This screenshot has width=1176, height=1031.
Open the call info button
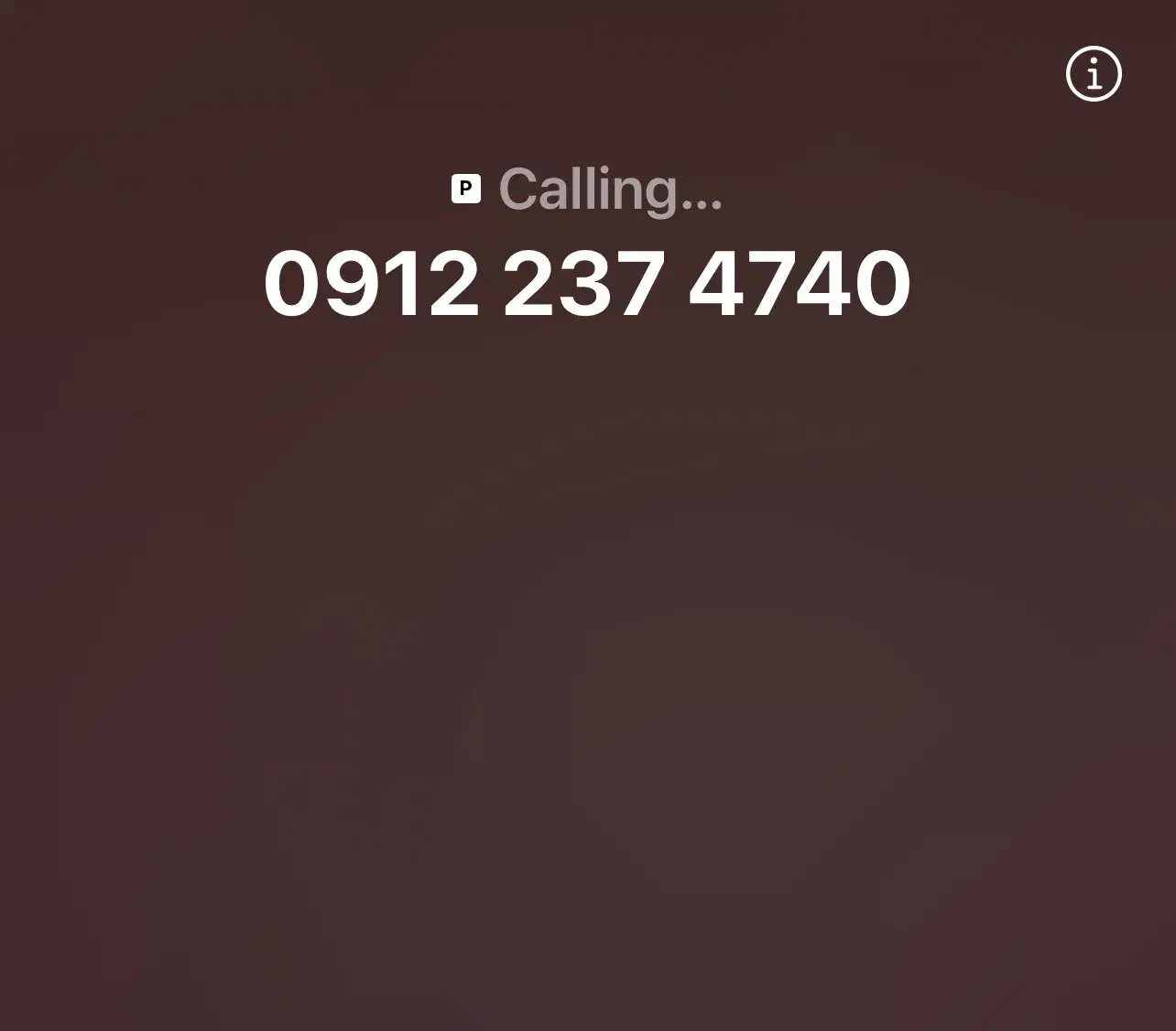click(x=1094, y=73)
